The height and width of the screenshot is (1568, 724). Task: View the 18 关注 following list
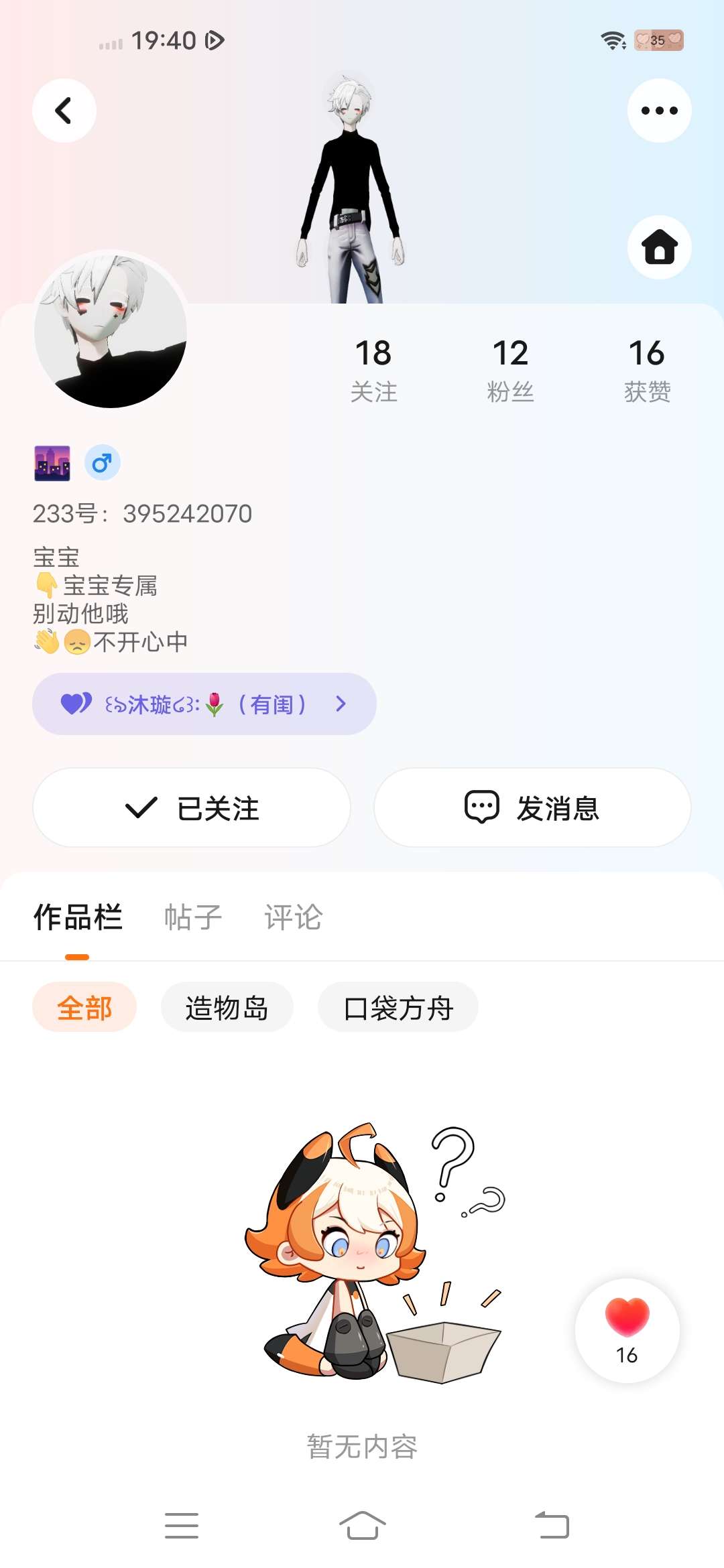(373, 369)
